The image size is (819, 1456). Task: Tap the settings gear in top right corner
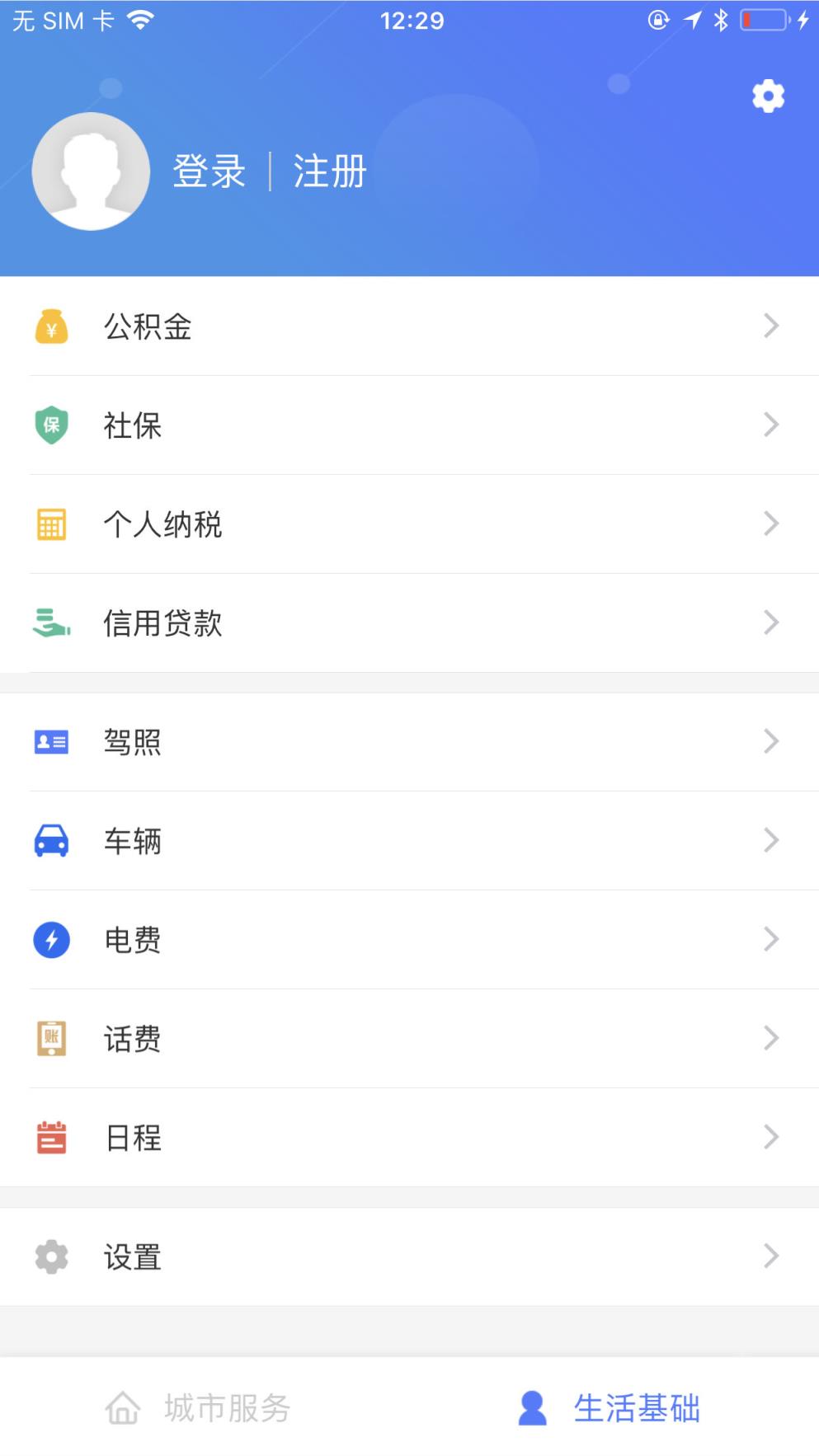pos(768,95)
